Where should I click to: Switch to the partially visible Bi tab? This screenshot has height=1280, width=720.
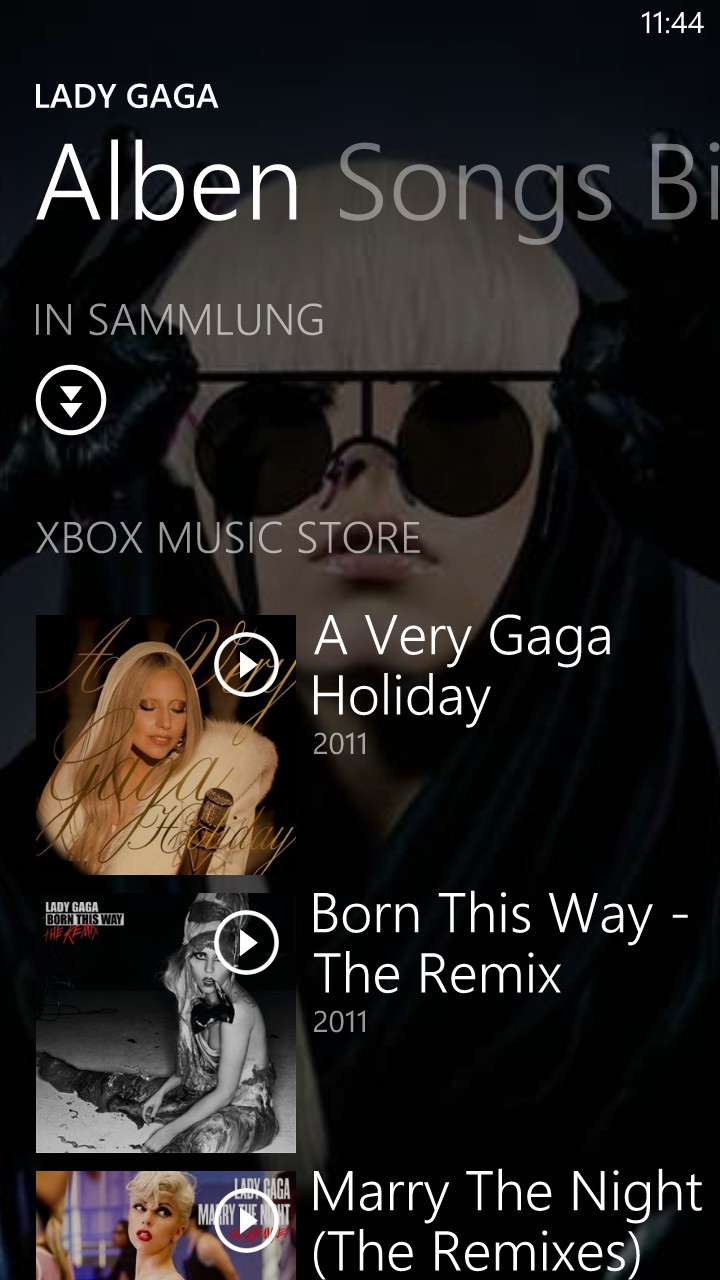click(684, 185)
